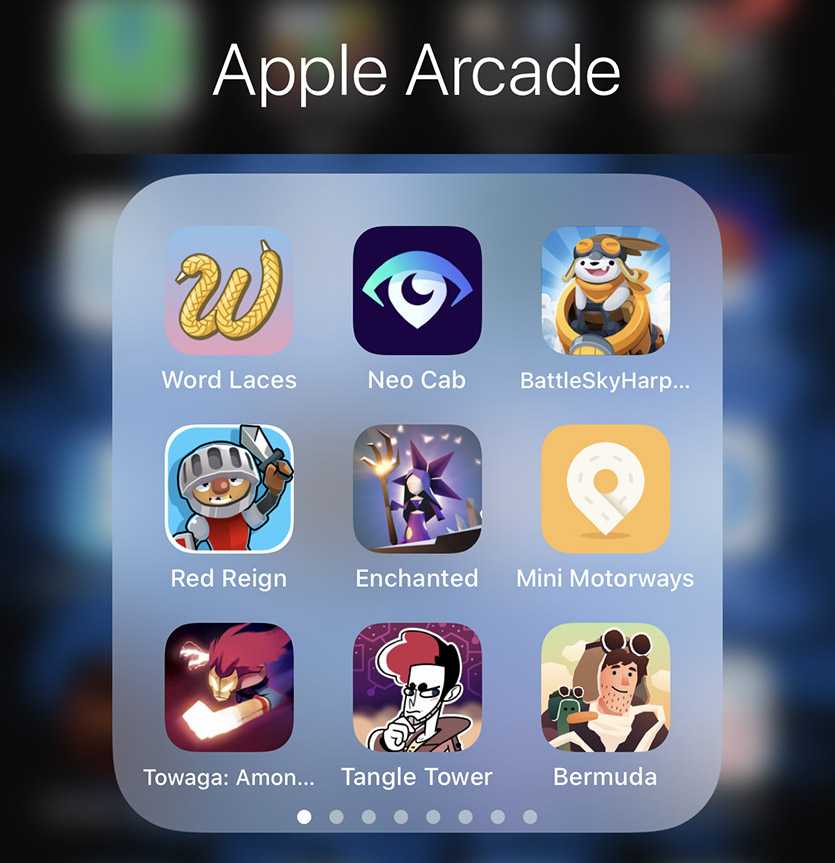
Task: Open the Enchanted app
Action: coord(417,489)
